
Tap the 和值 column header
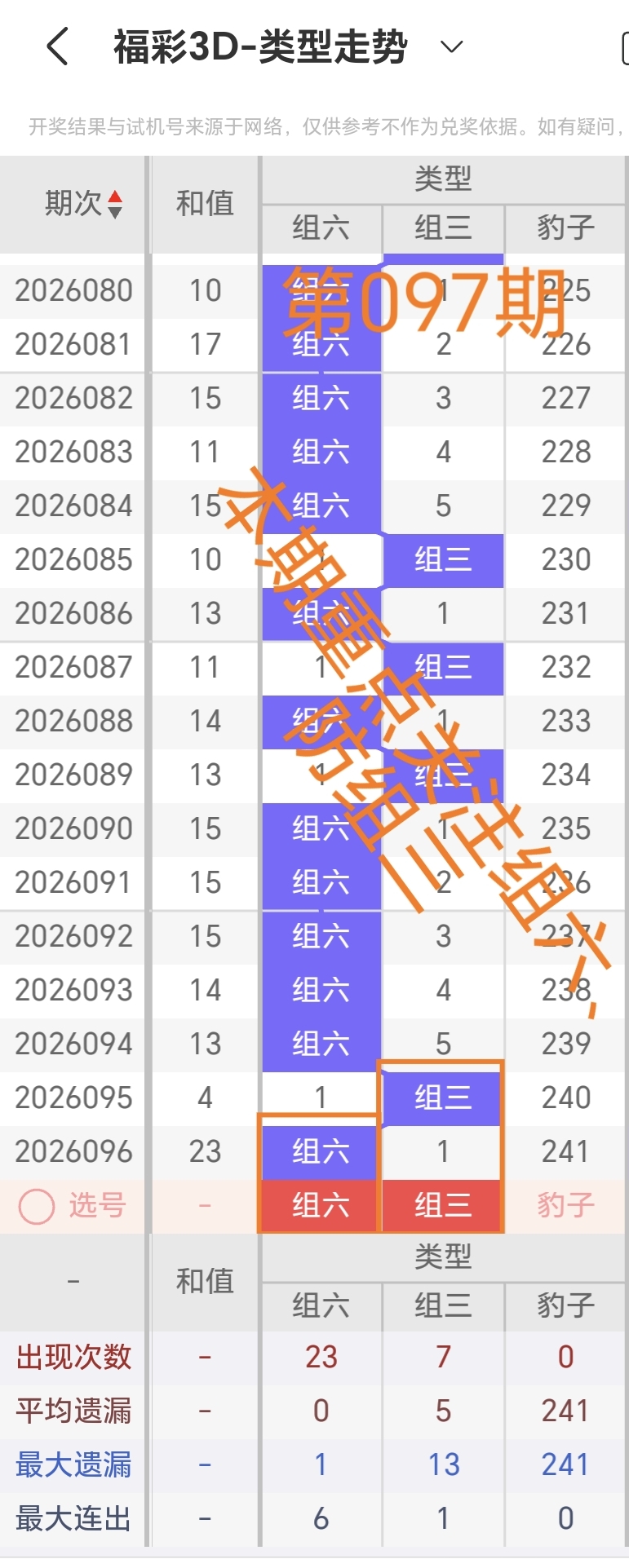(203, 204)
